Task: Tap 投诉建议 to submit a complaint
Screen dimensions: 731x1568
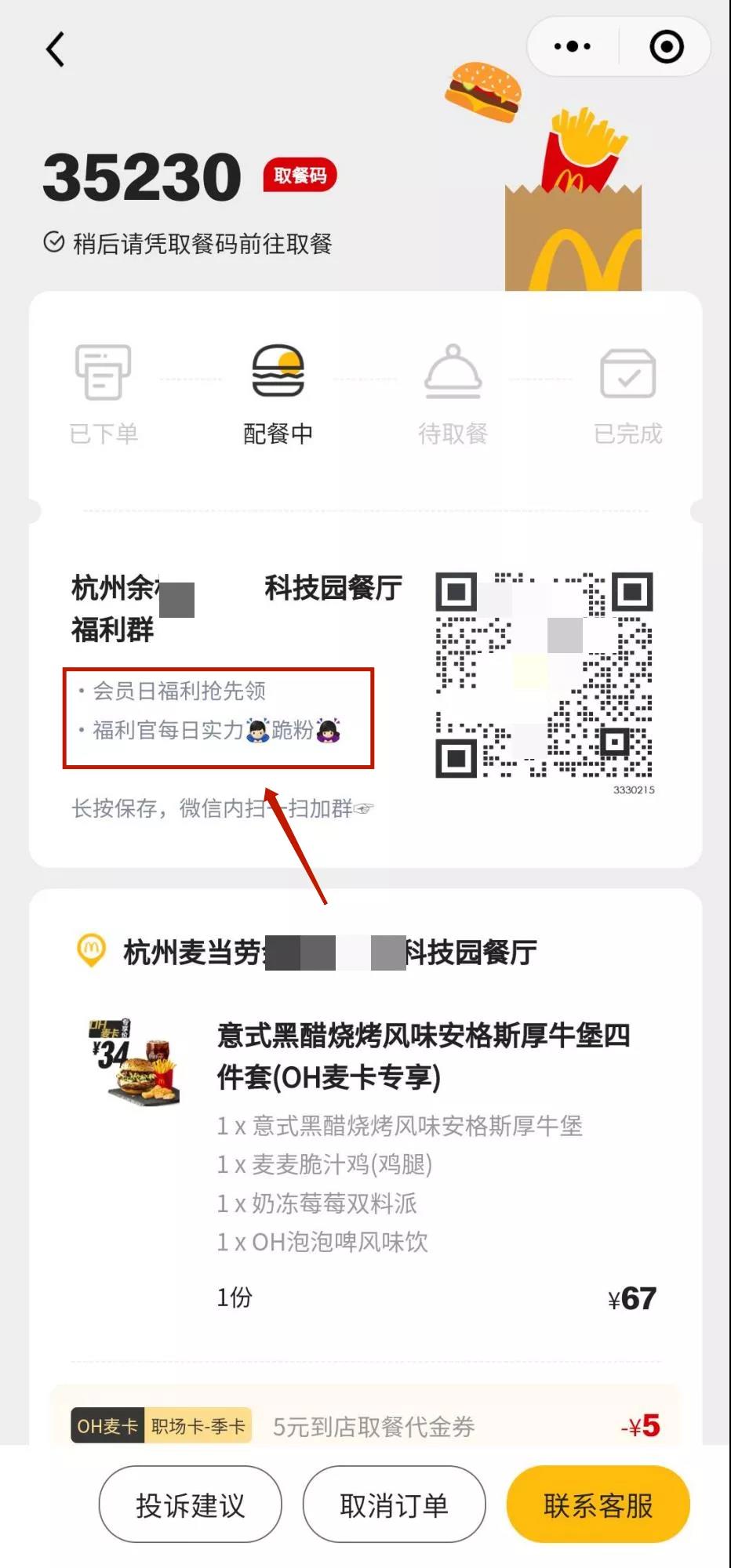Action: pyautogui.click(x=190, y=1504)
